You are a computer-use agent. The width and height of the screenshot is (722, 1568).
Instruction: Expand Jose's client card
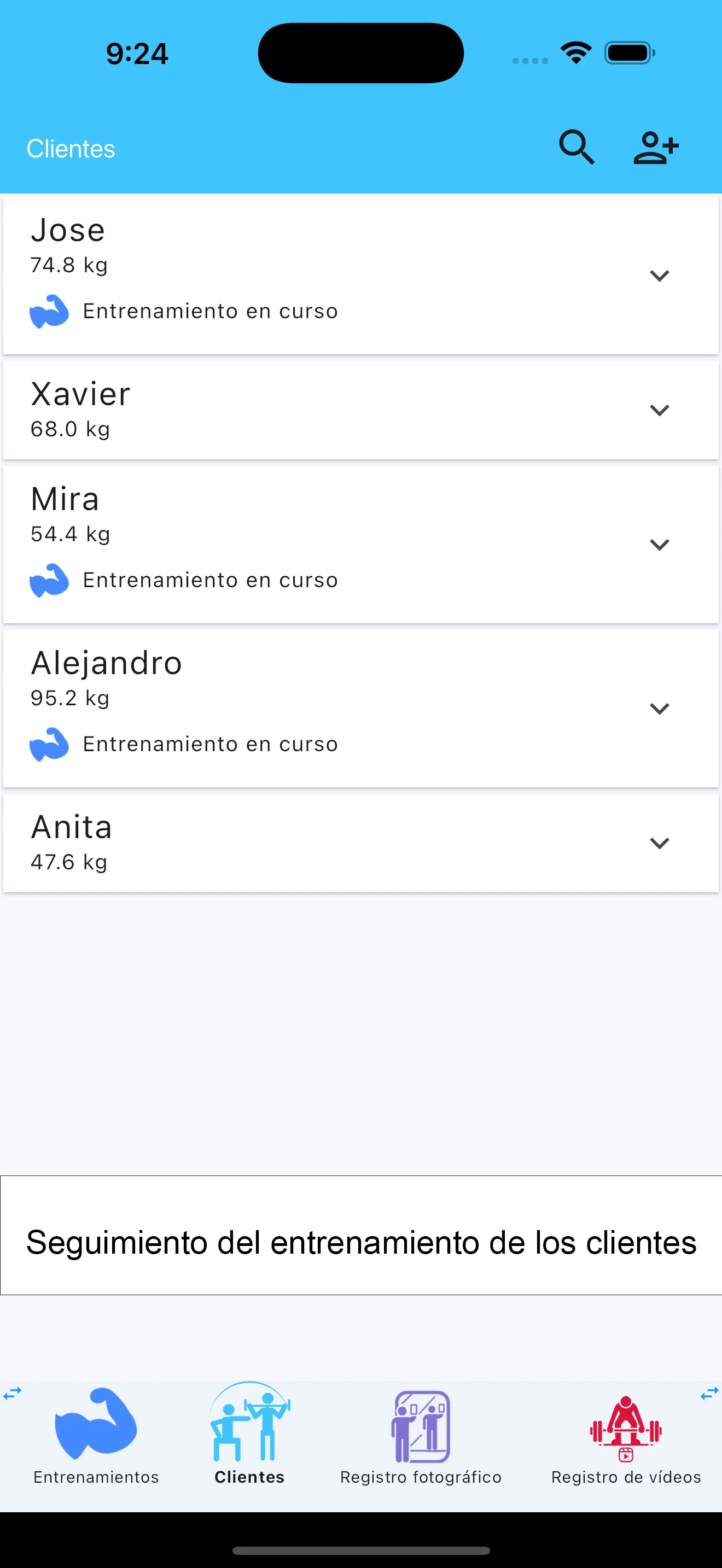point(659,275)
